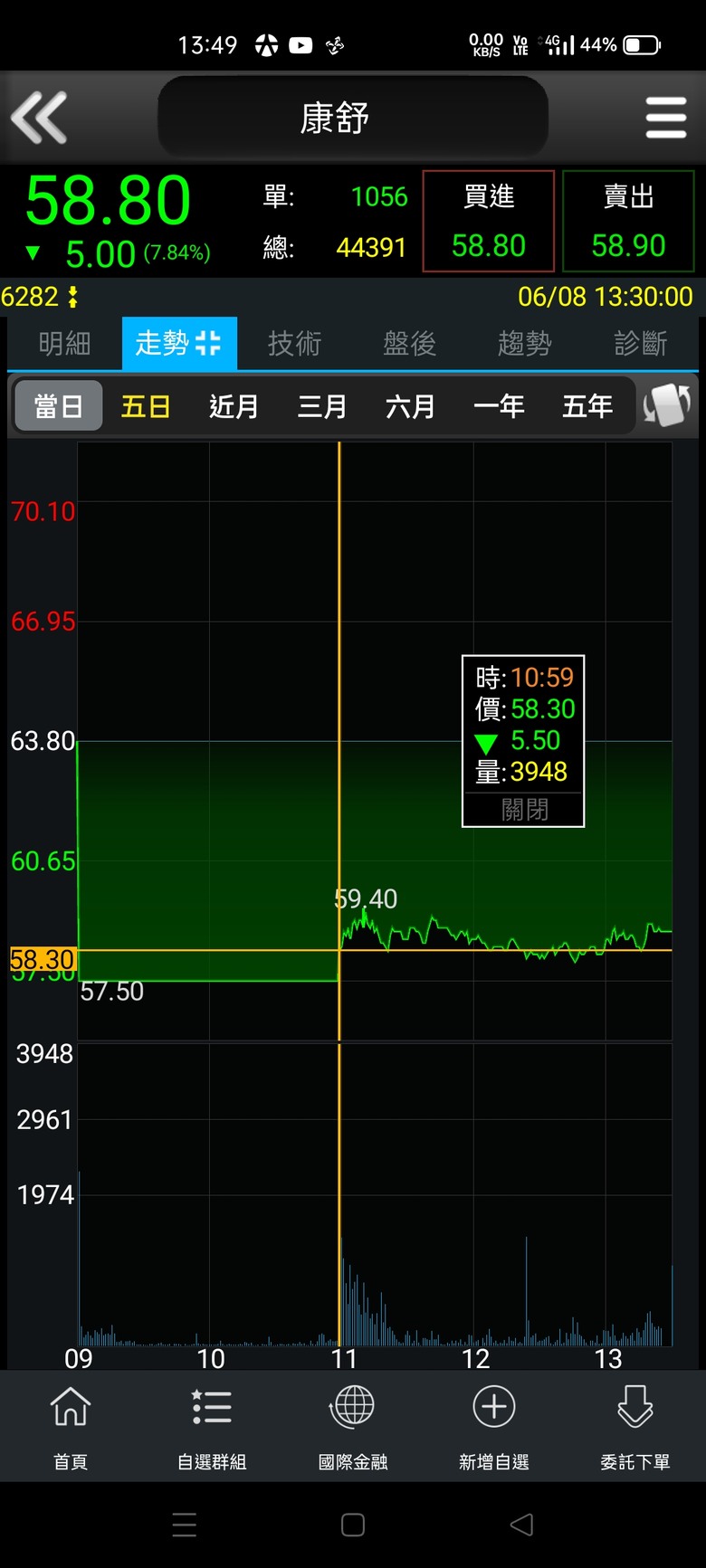Switch to the 明細 tab

tap(64, 343)
